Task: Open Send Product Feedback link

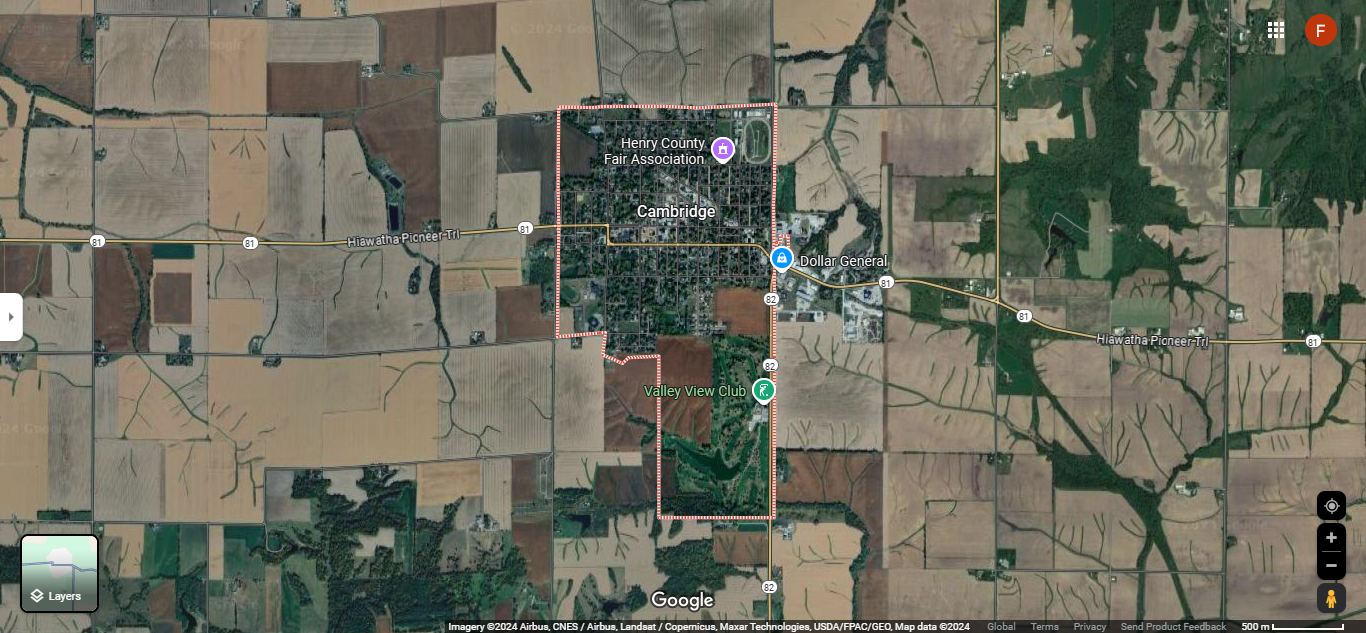Action: click(x=1173, y=627)
